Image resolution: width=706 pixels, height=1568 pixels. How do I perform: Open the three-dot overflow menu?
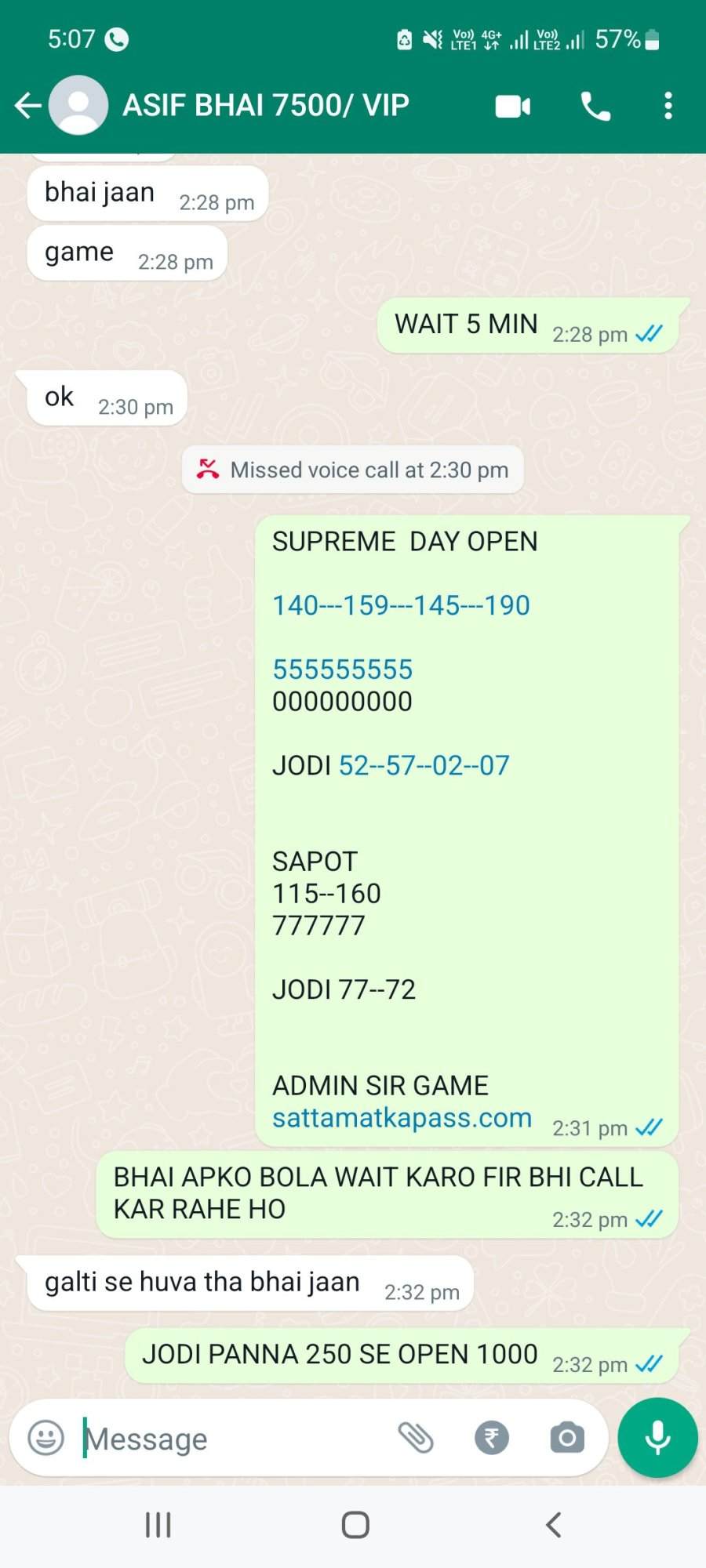tap(668, 106)
